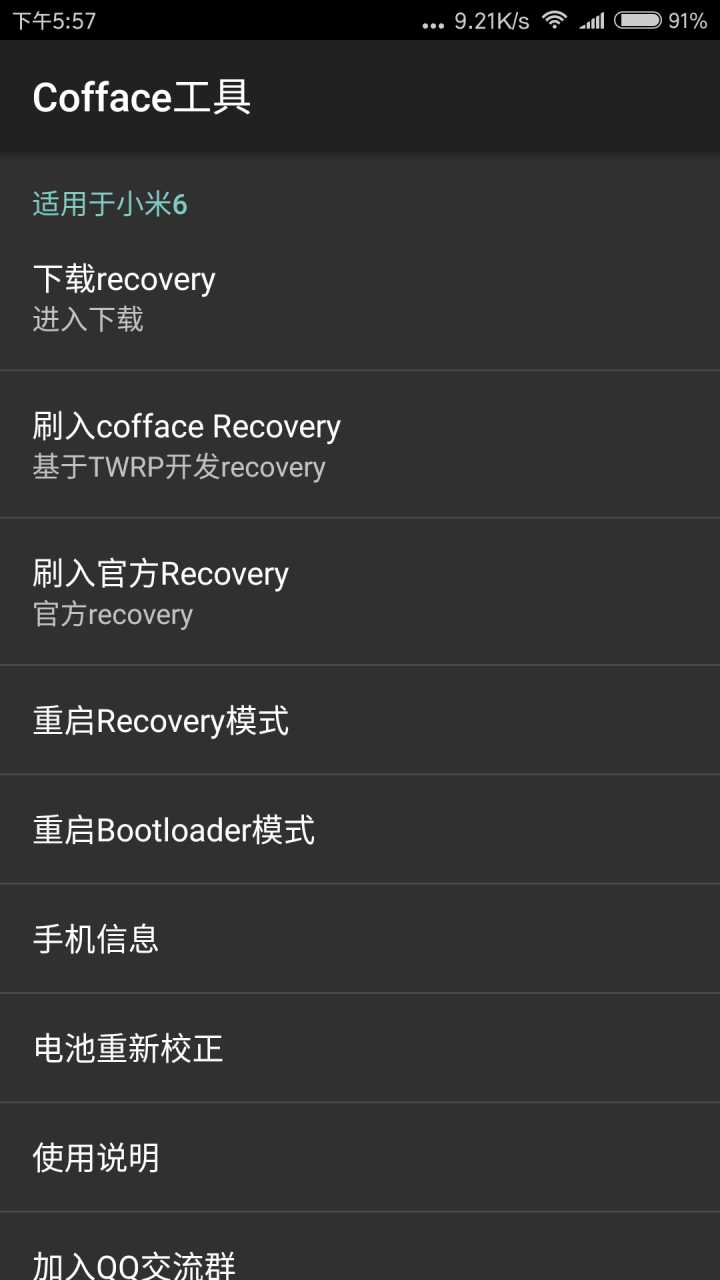Start 电池重新校正 battery recalibration
This screenshot has height=1280, width=720.
(x=127, y=1049)
